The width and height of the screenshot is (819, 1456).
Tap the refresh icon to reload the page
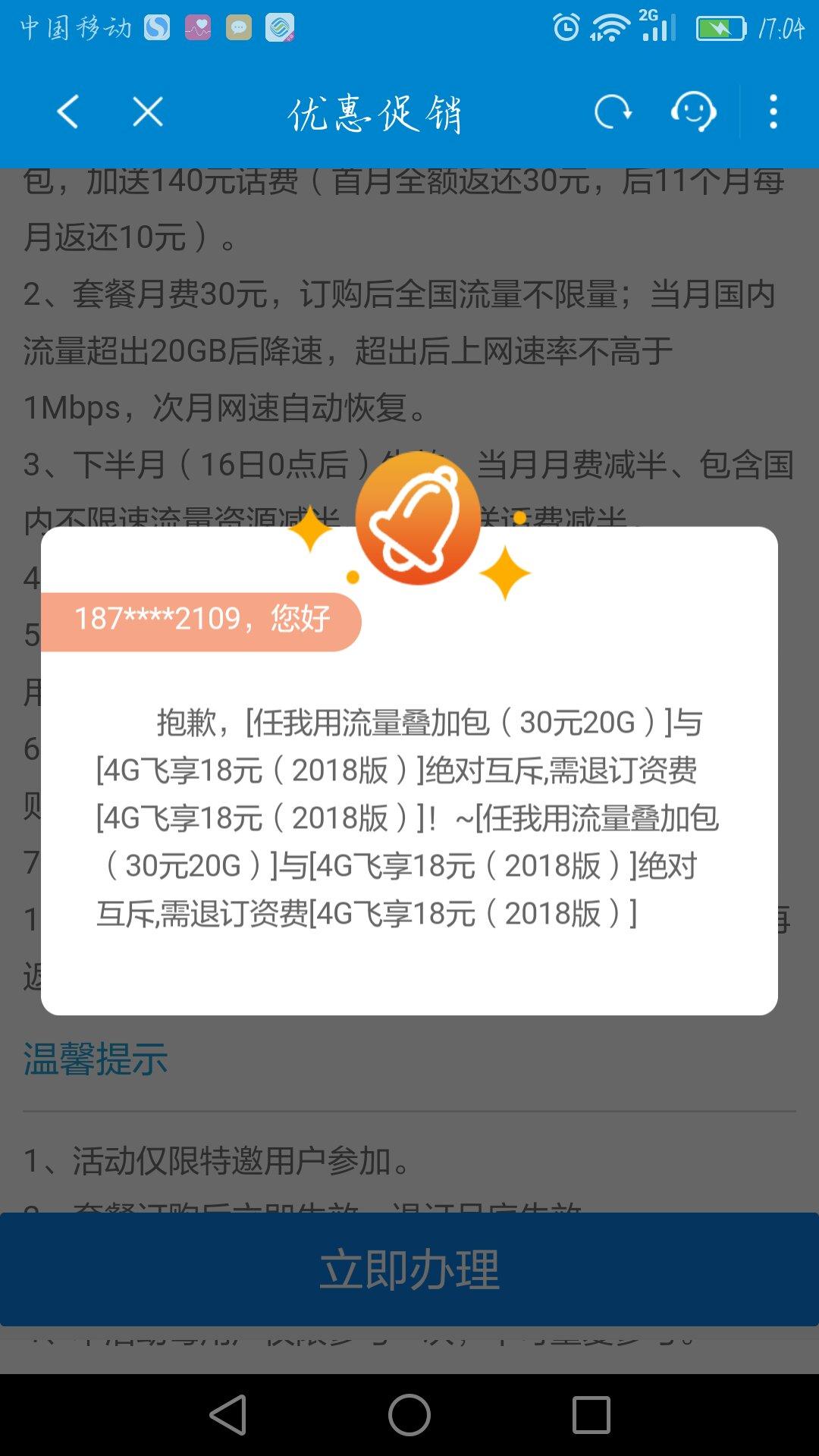[614, 112]
